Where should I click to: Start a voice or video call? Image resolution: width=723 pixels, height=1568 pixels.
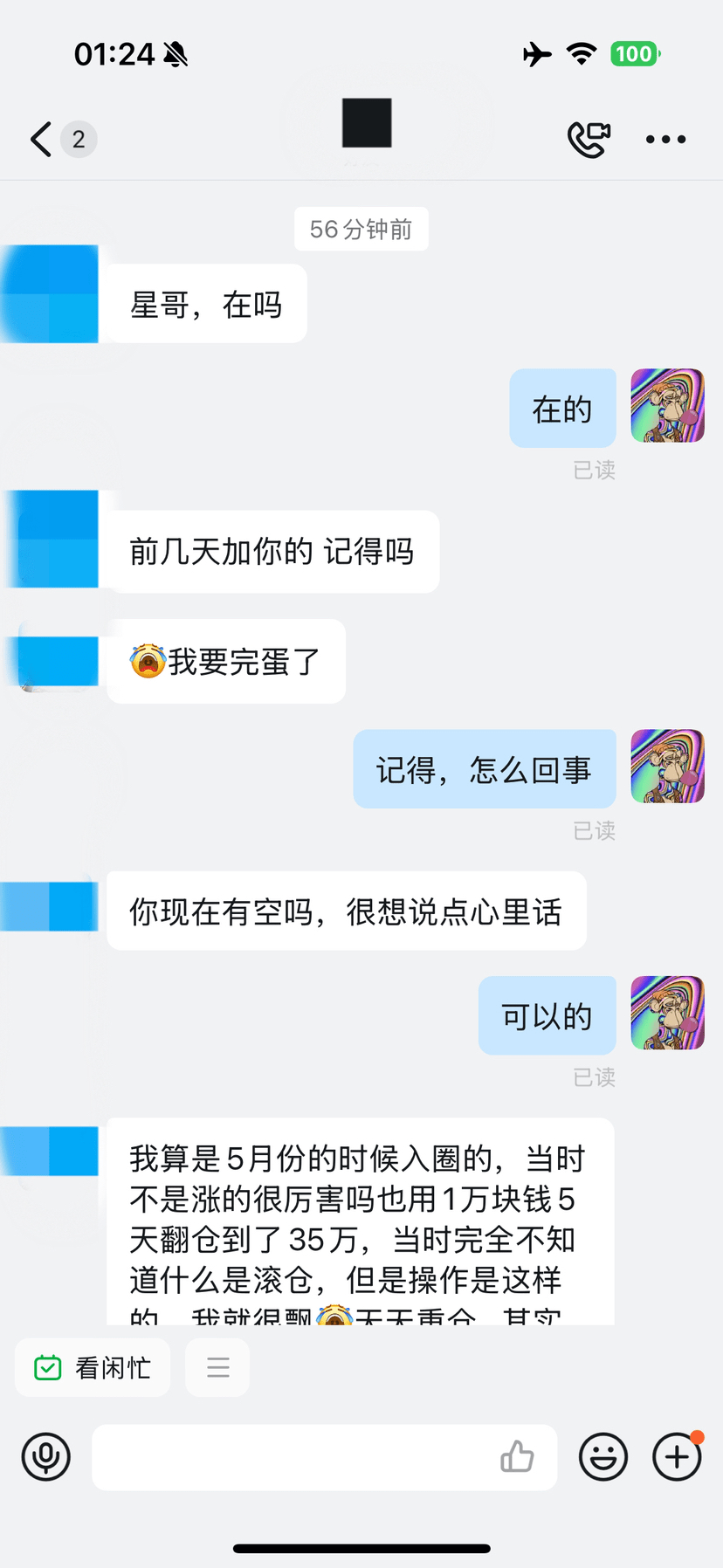[x=589, y=139]
